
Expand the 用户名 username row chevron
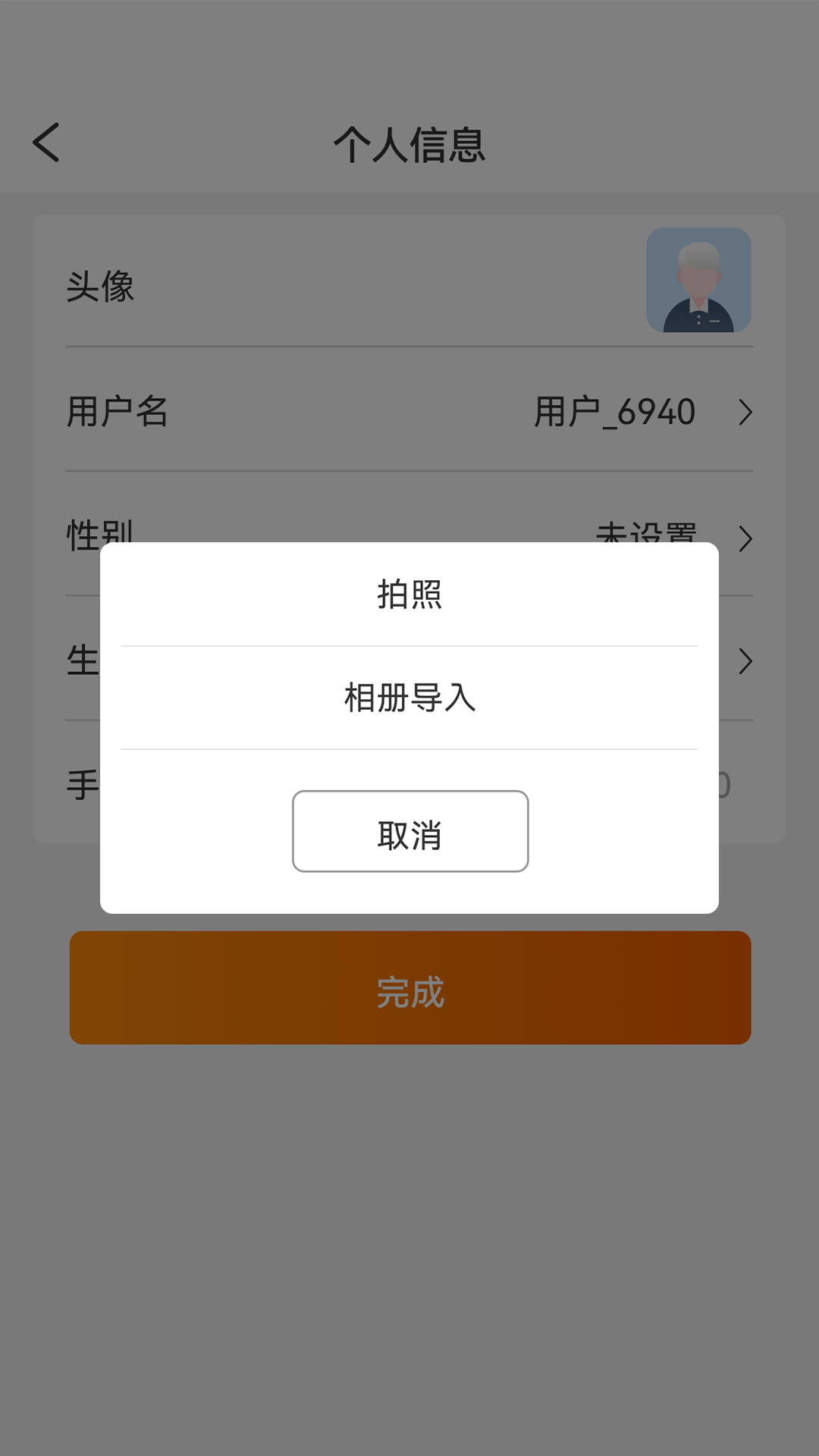pos(746,412)
